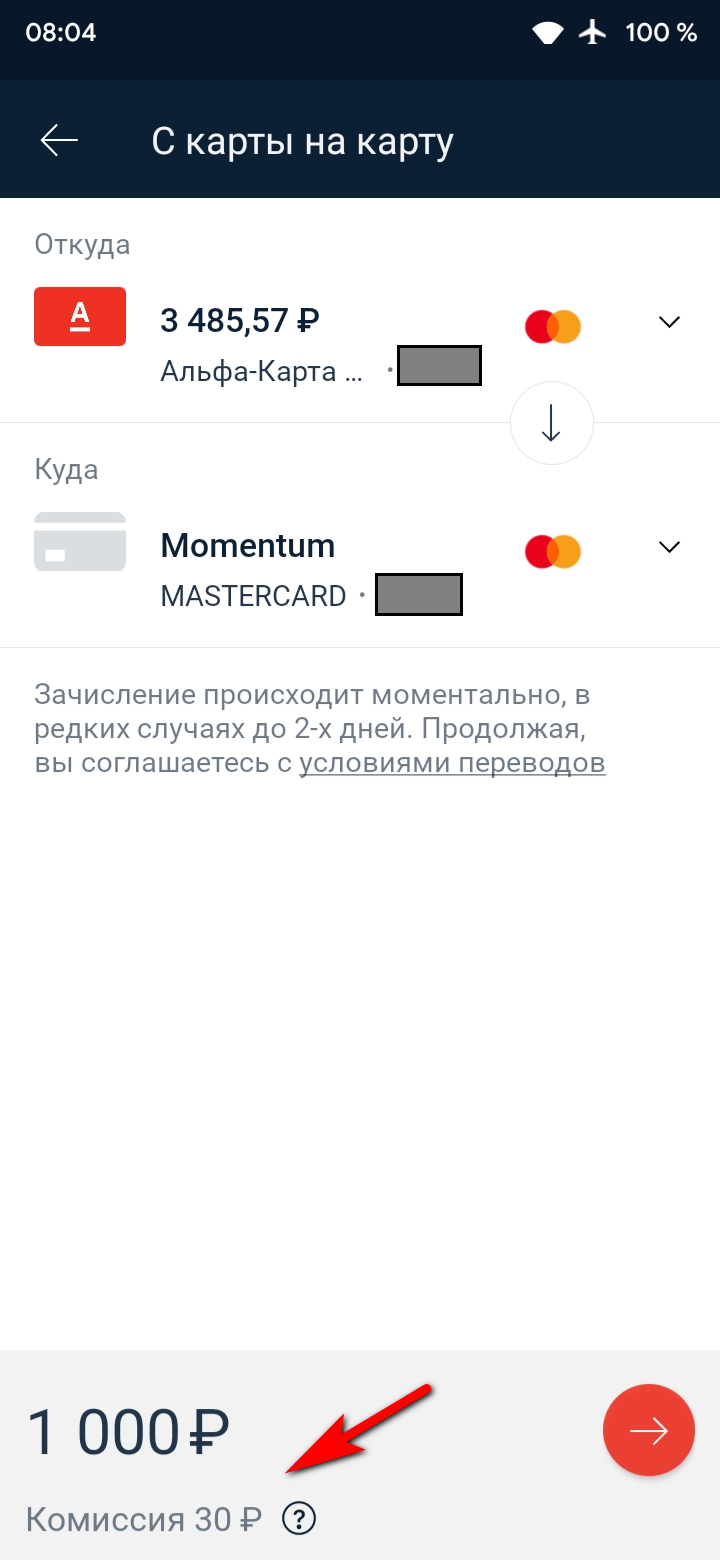Expand the source card dropdown for Альфа-Карта
The image size is (720, 1560).
point(669,322)
